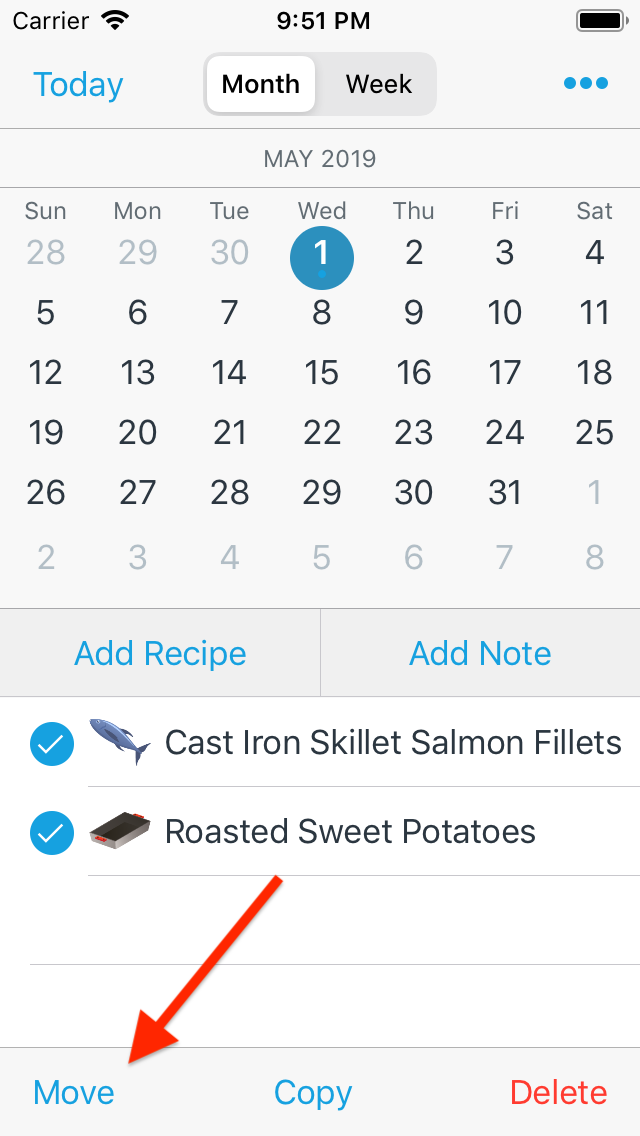Copy the selected meal items

pyautogui.click(x=313, y=1093)
